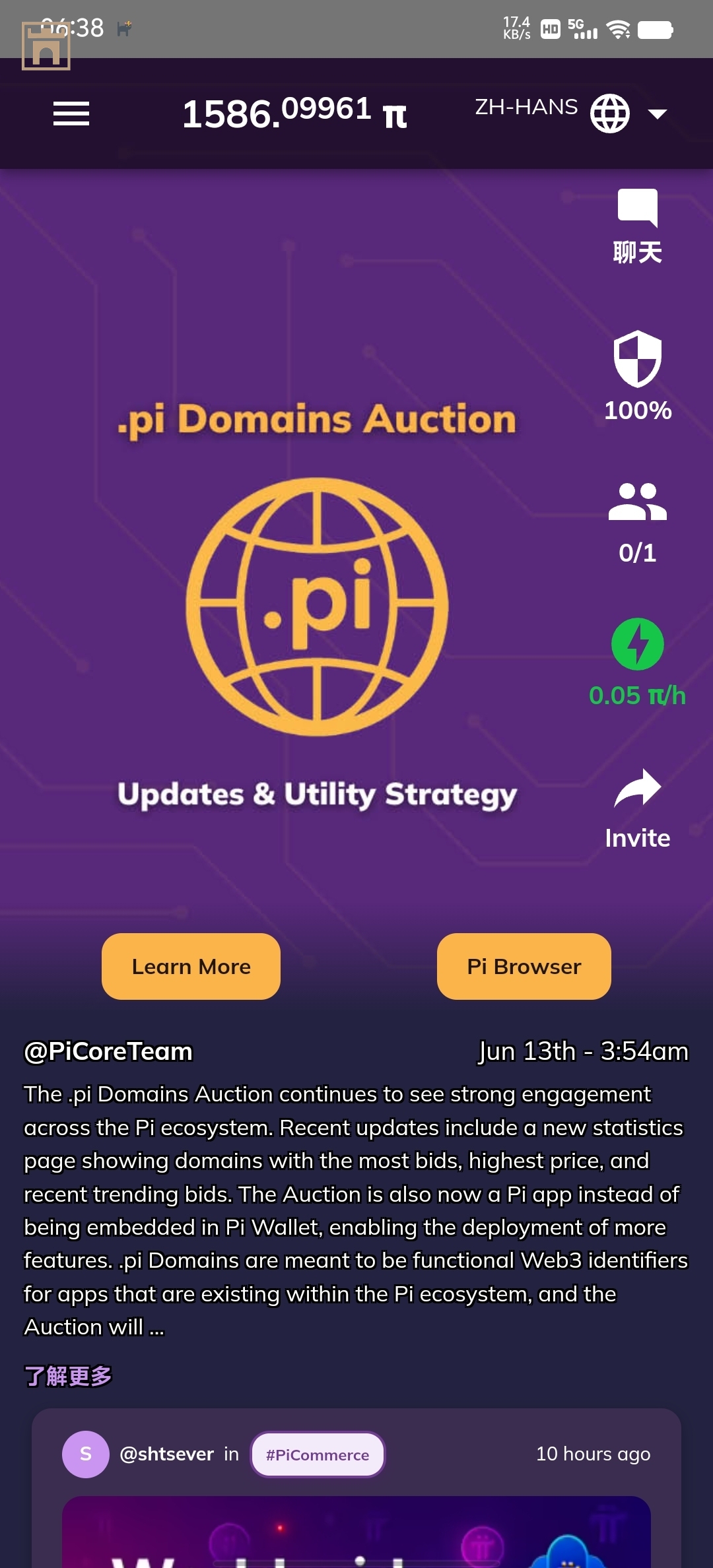The width and height of the screenshot is (713, 1568).
Task: Launch Pi Browser
Action: tap(524, 966)
